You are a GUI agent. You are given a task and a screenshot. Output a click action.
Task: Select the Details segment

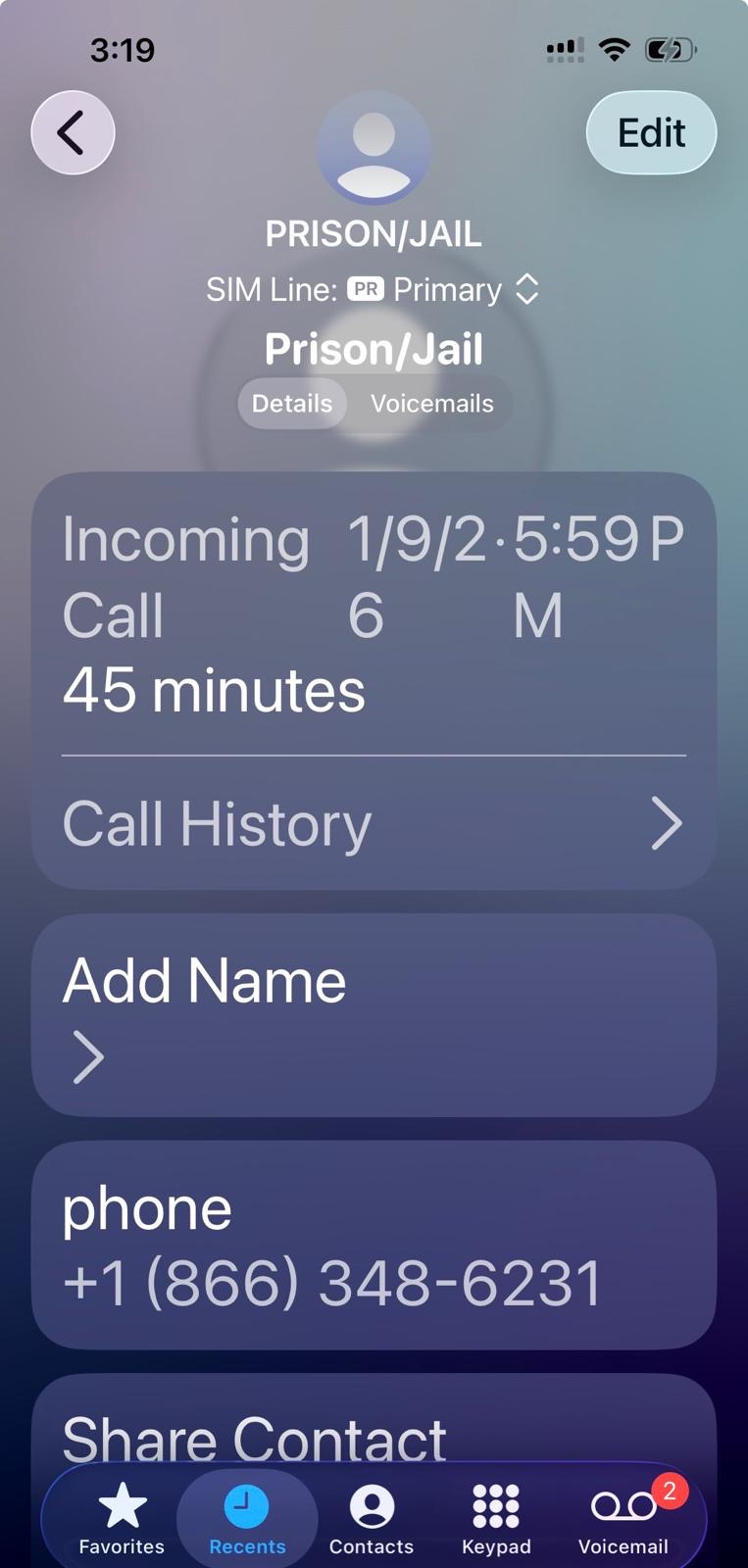click(x=291, y=404)
